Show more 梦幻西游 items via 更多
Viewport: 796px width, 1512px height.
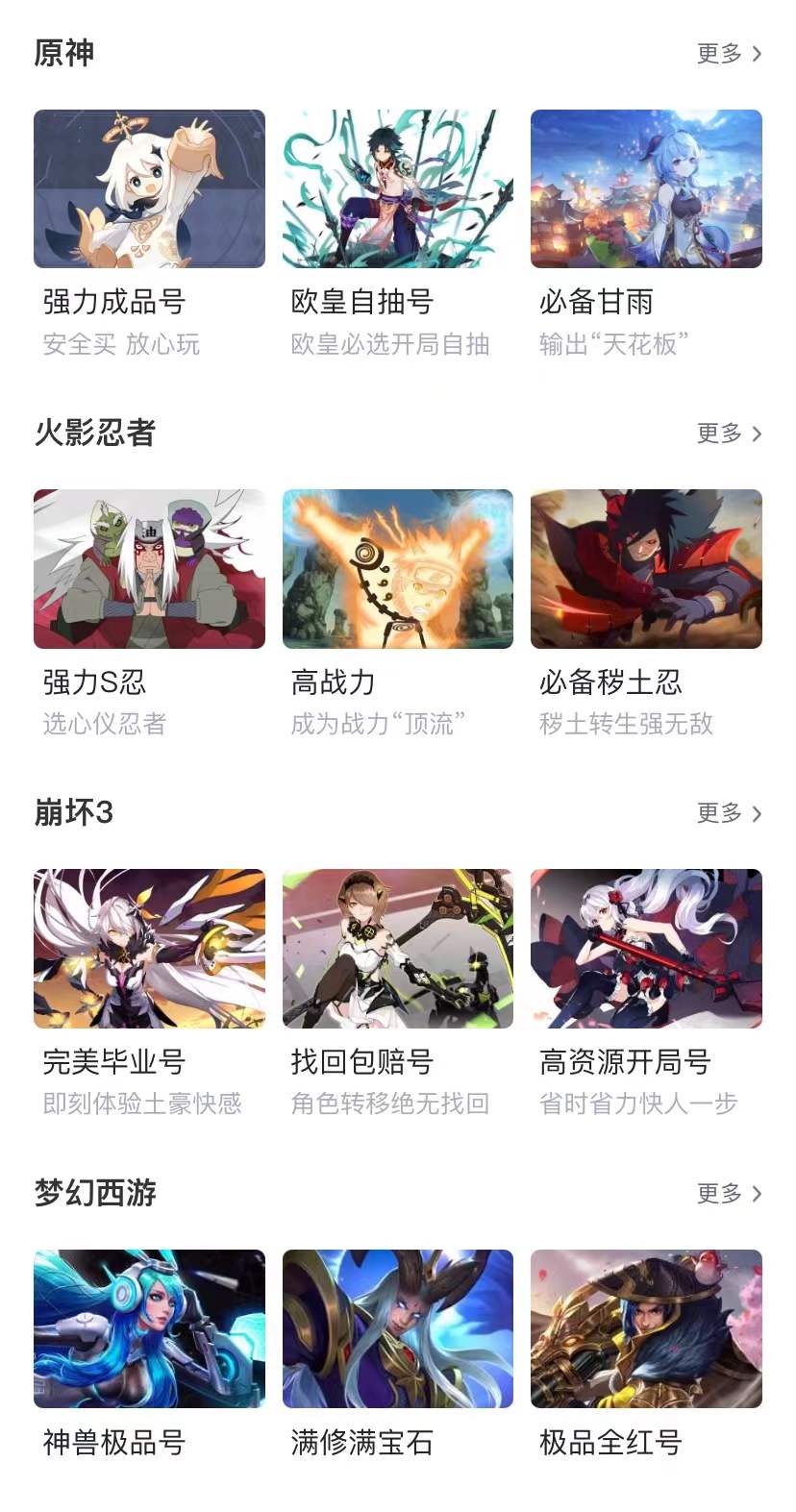point(729,1194)
